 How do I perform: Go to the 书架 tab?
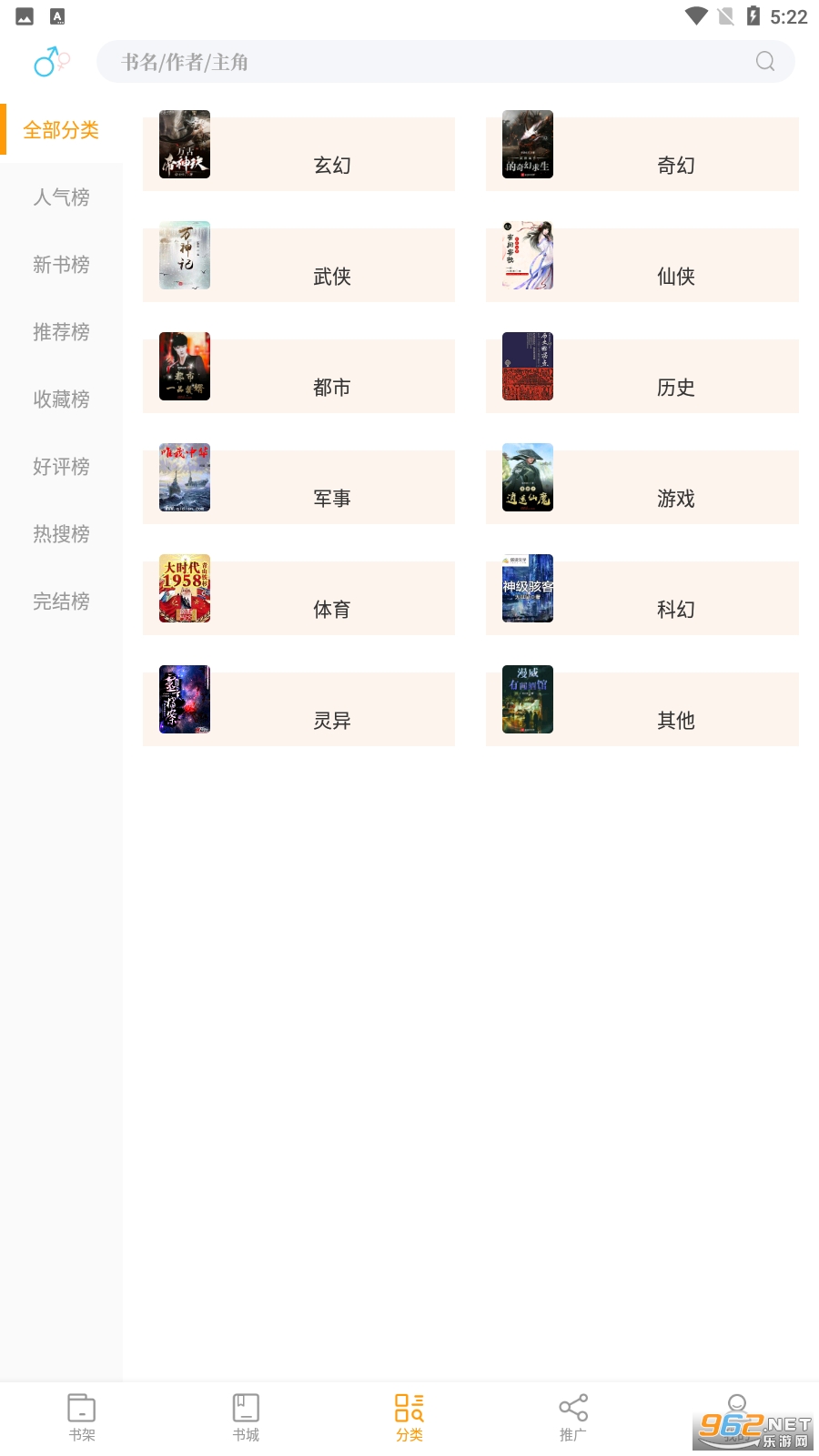82,1418
